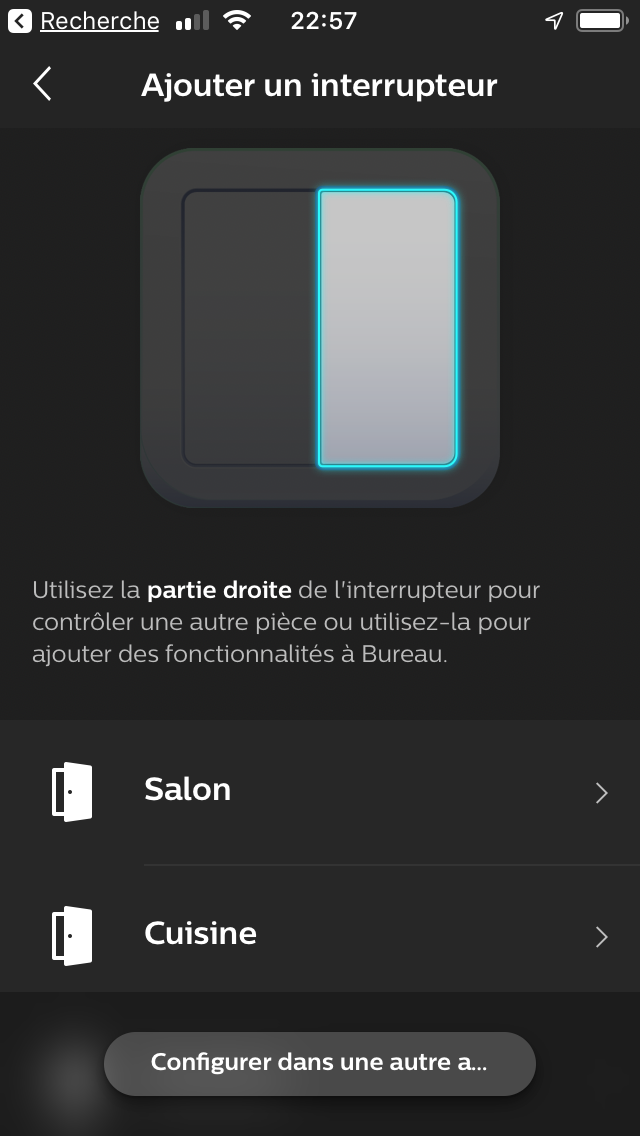Go back from Ajouter un interrupteur
640x1136 pixels.
[43, 84]
